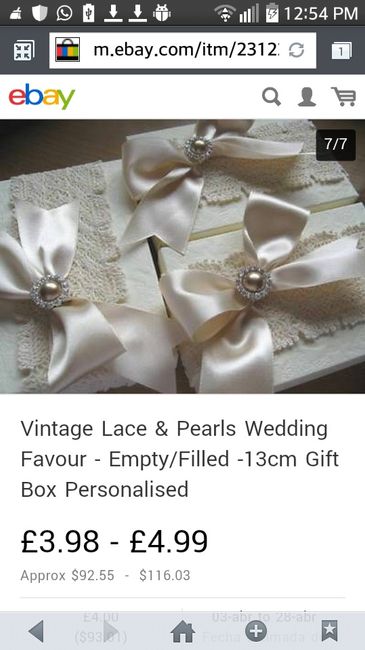
Task: Open the gift box product photo
Action: pos(182,256)
